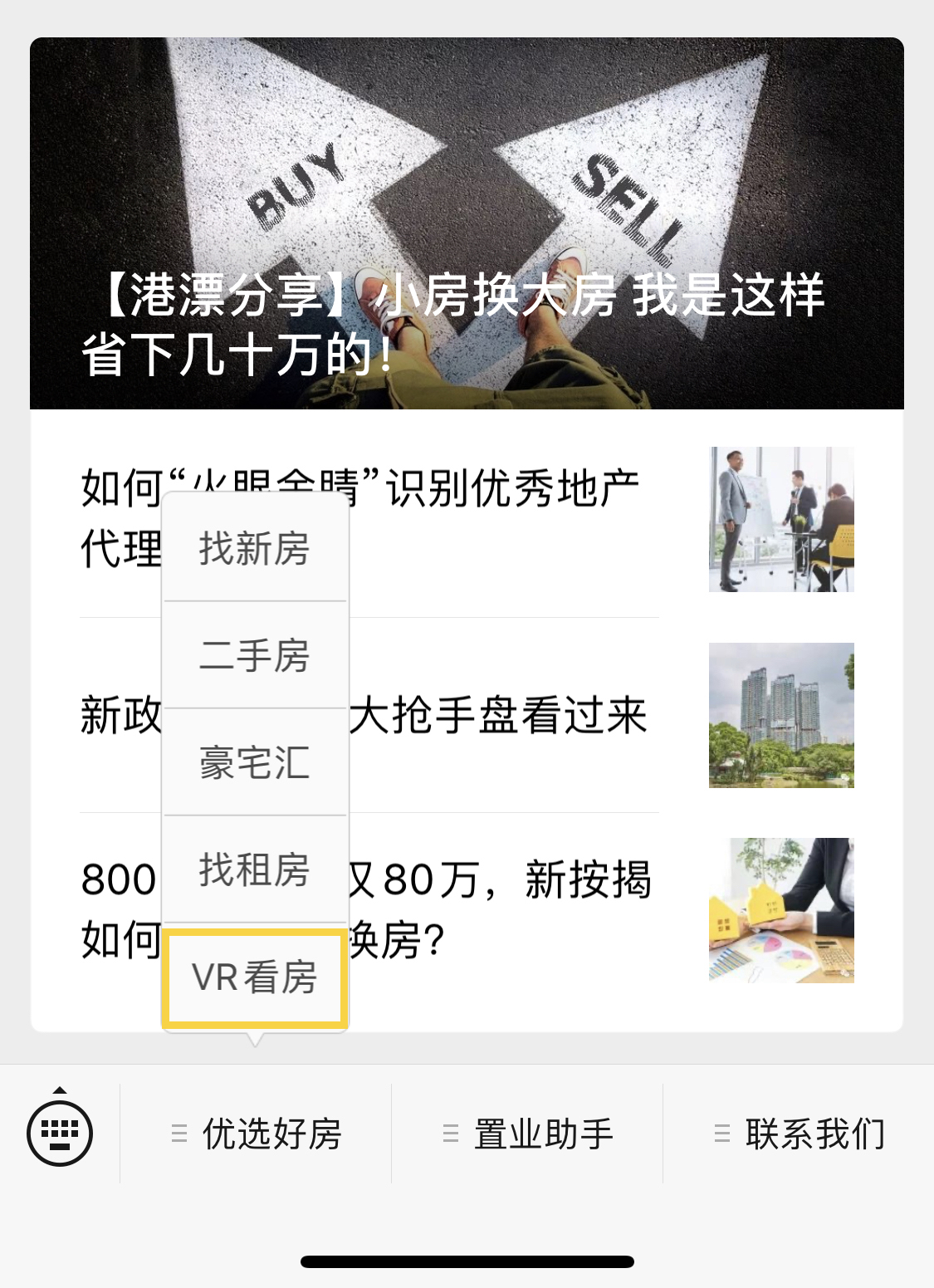Image resolution: width=934 pixels, height=1288 pixels.
Task: Open 豪宅汇 from the popup menu
Action: pos(255,762)
